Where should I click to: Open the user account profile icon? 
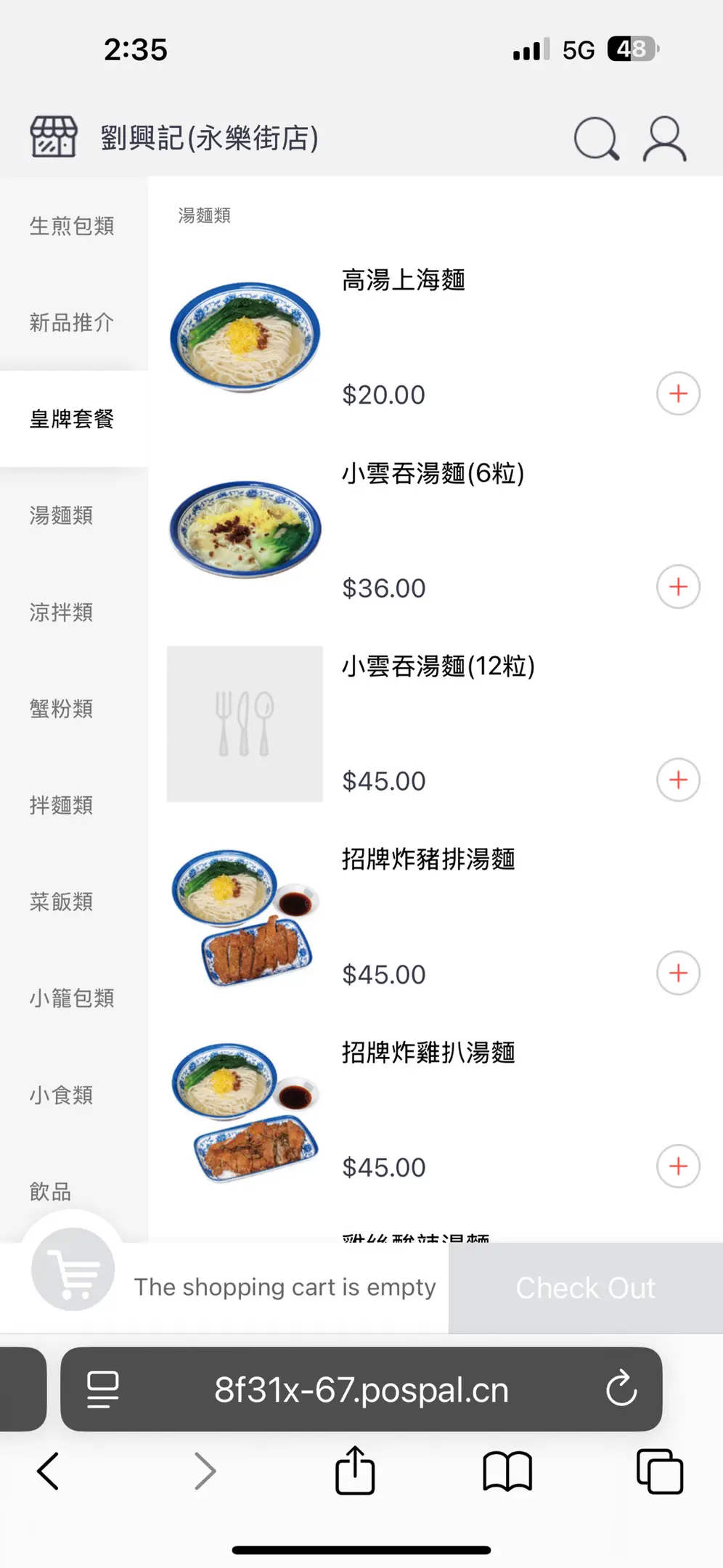point(664,138)
